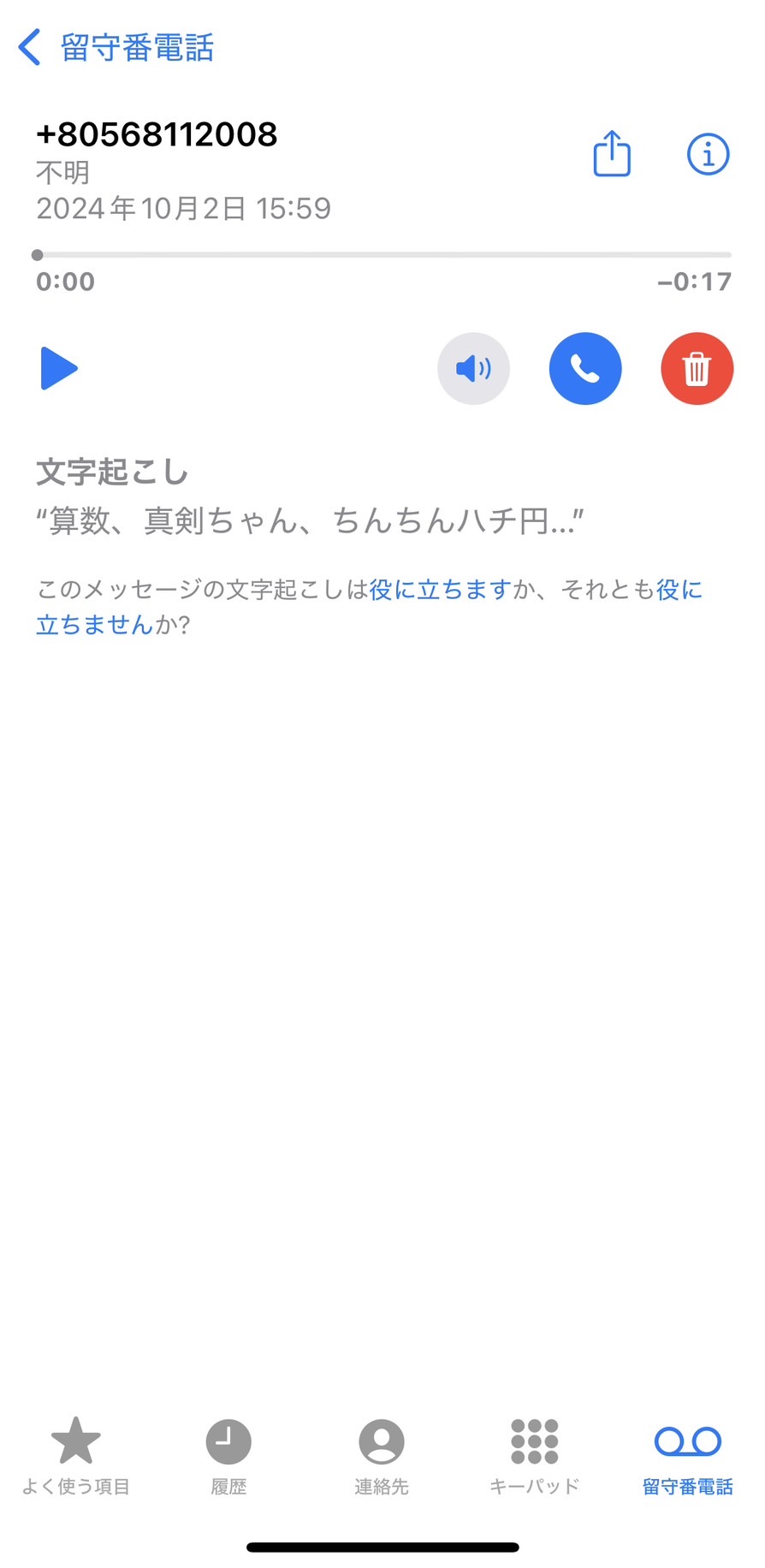The width and height of the screenshot is (765, 1568).
Task: Share this voicemail message
Action: [x=612, y=154]
